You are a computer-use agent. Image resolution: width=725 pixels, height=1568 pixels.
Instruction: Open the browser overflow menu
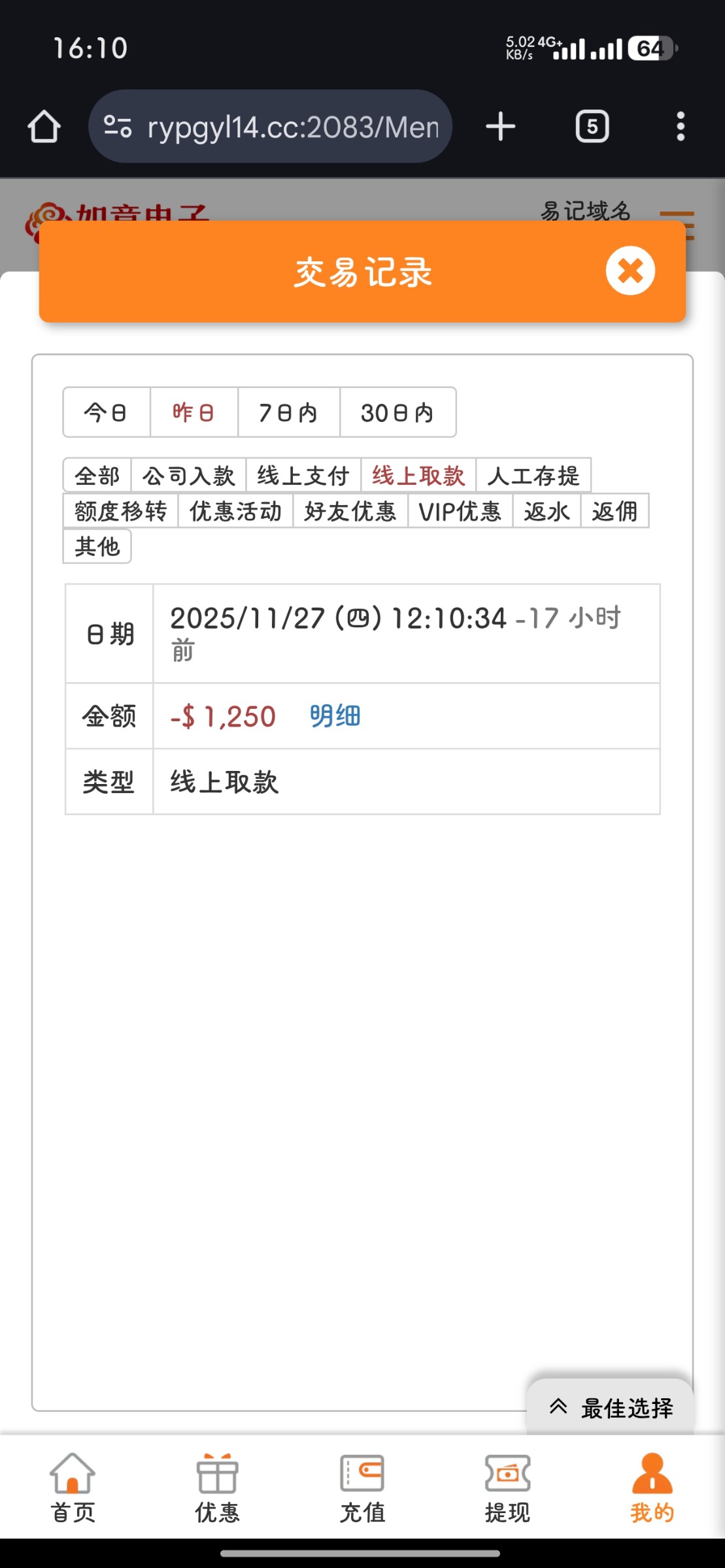[681, 126]
